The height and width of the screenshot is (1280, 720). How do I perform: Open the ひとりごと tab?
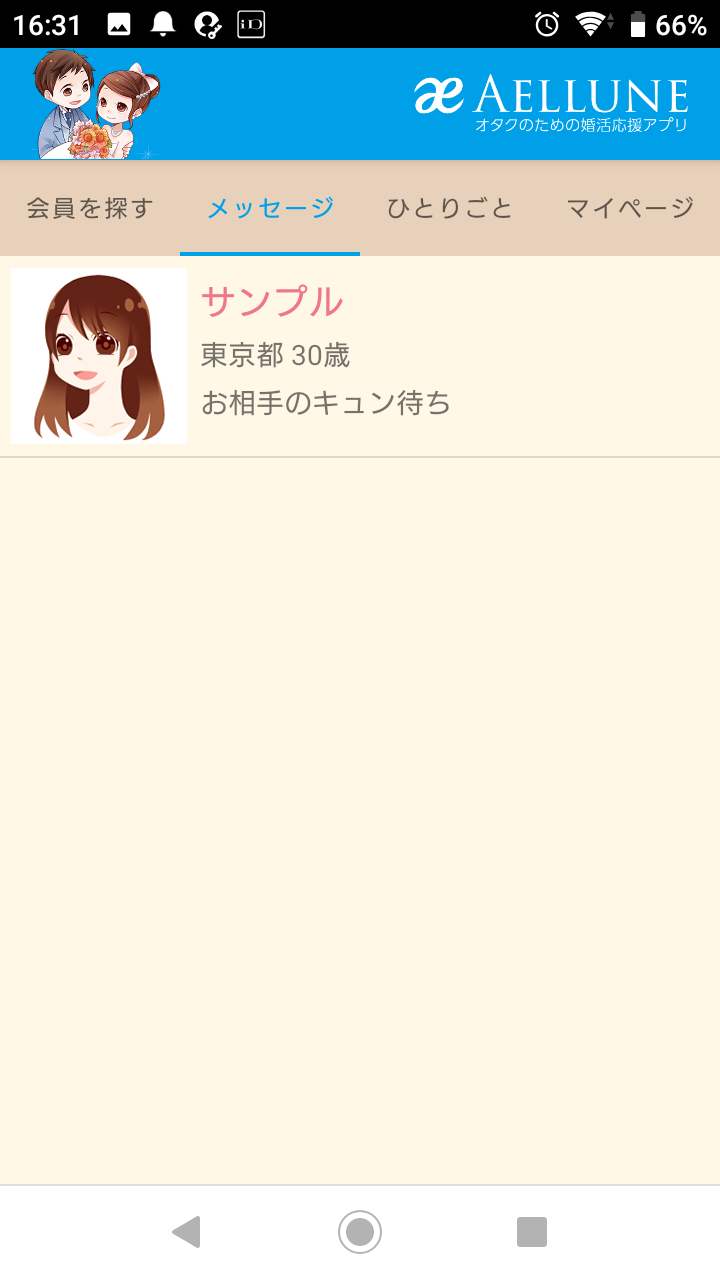[x=450, y=208]
